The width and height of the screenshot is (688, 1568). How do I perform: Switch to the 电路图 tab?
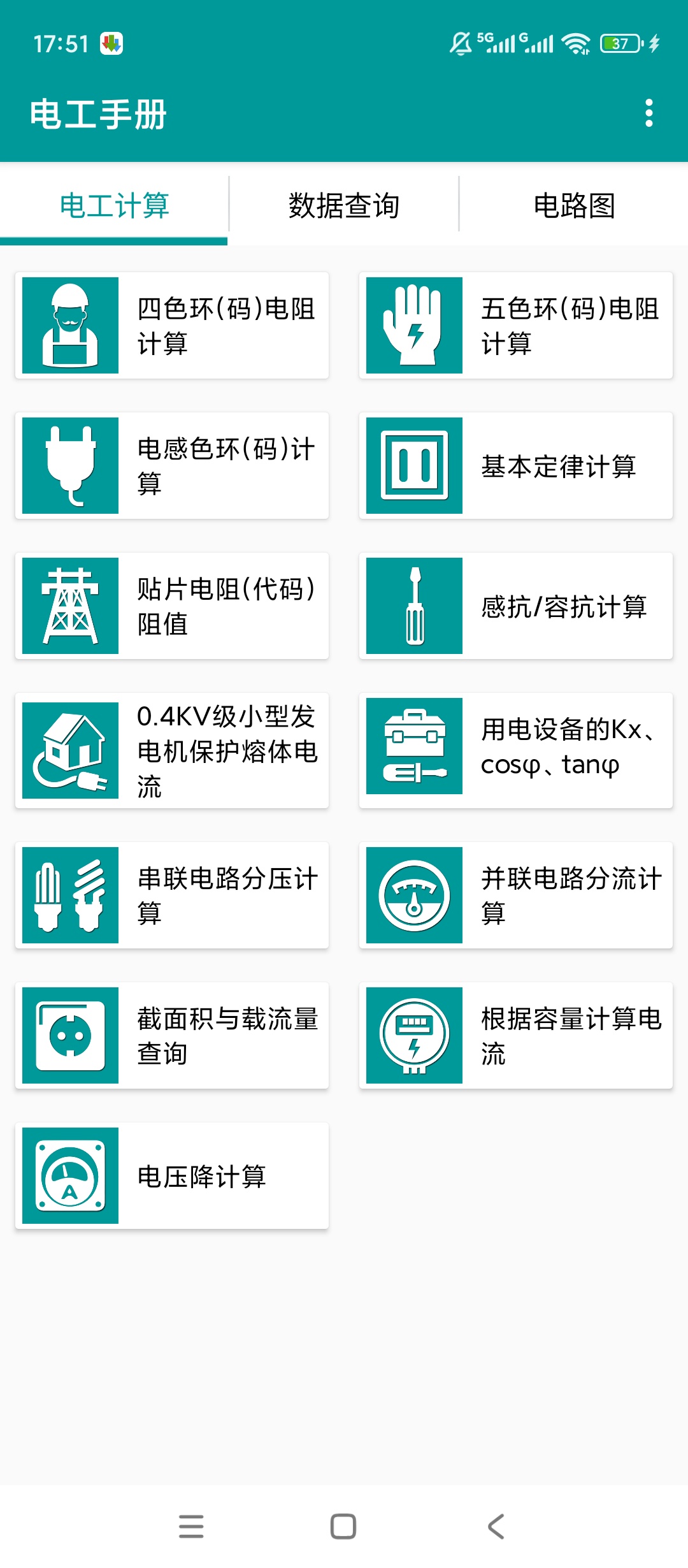(575, 204)
